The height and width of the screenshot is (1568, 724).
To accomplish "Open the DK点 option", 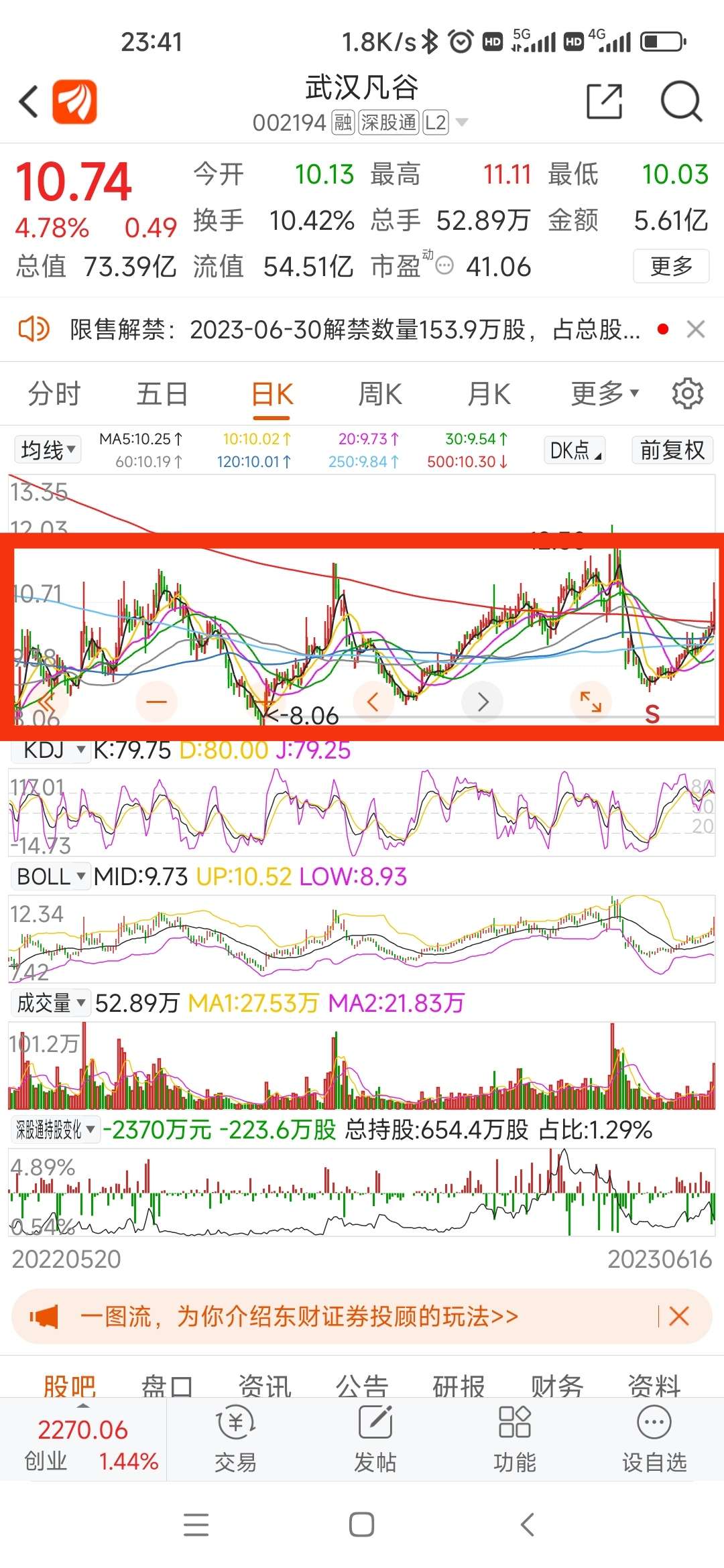I will (575, 450).
